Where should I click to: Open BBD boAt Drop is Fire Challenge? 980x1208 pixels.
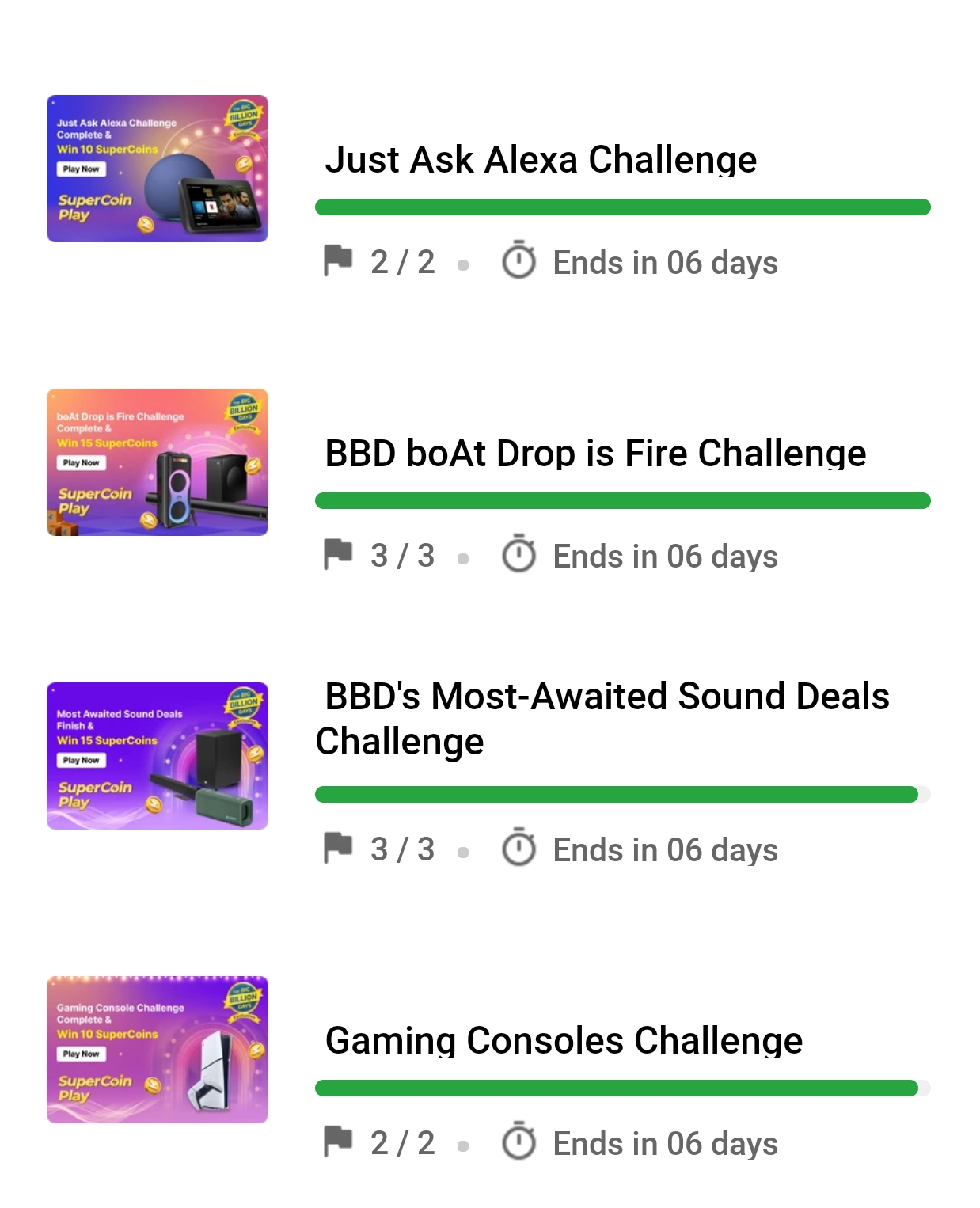[595, 454]
